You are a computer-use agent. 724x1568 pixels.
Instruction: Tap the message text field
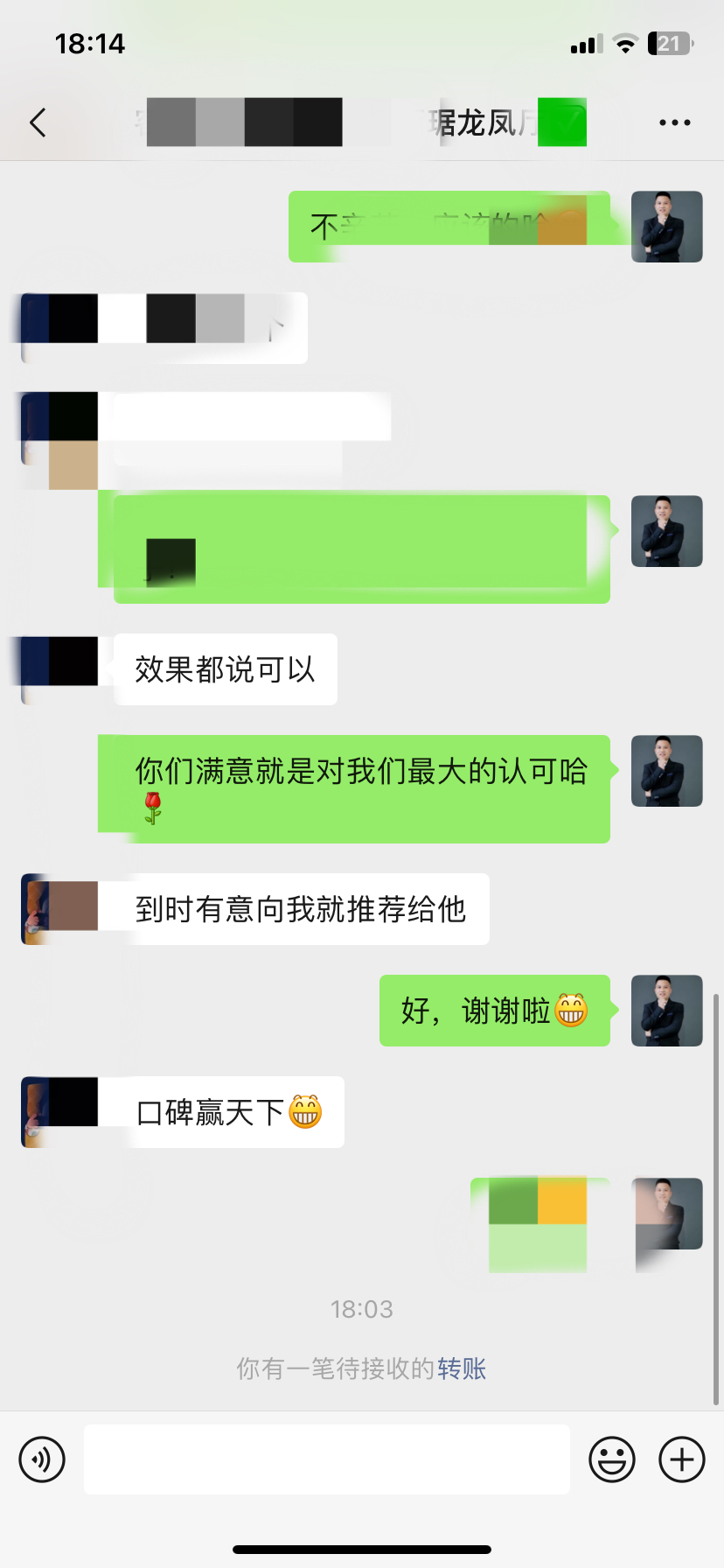tap(326, 1459)
